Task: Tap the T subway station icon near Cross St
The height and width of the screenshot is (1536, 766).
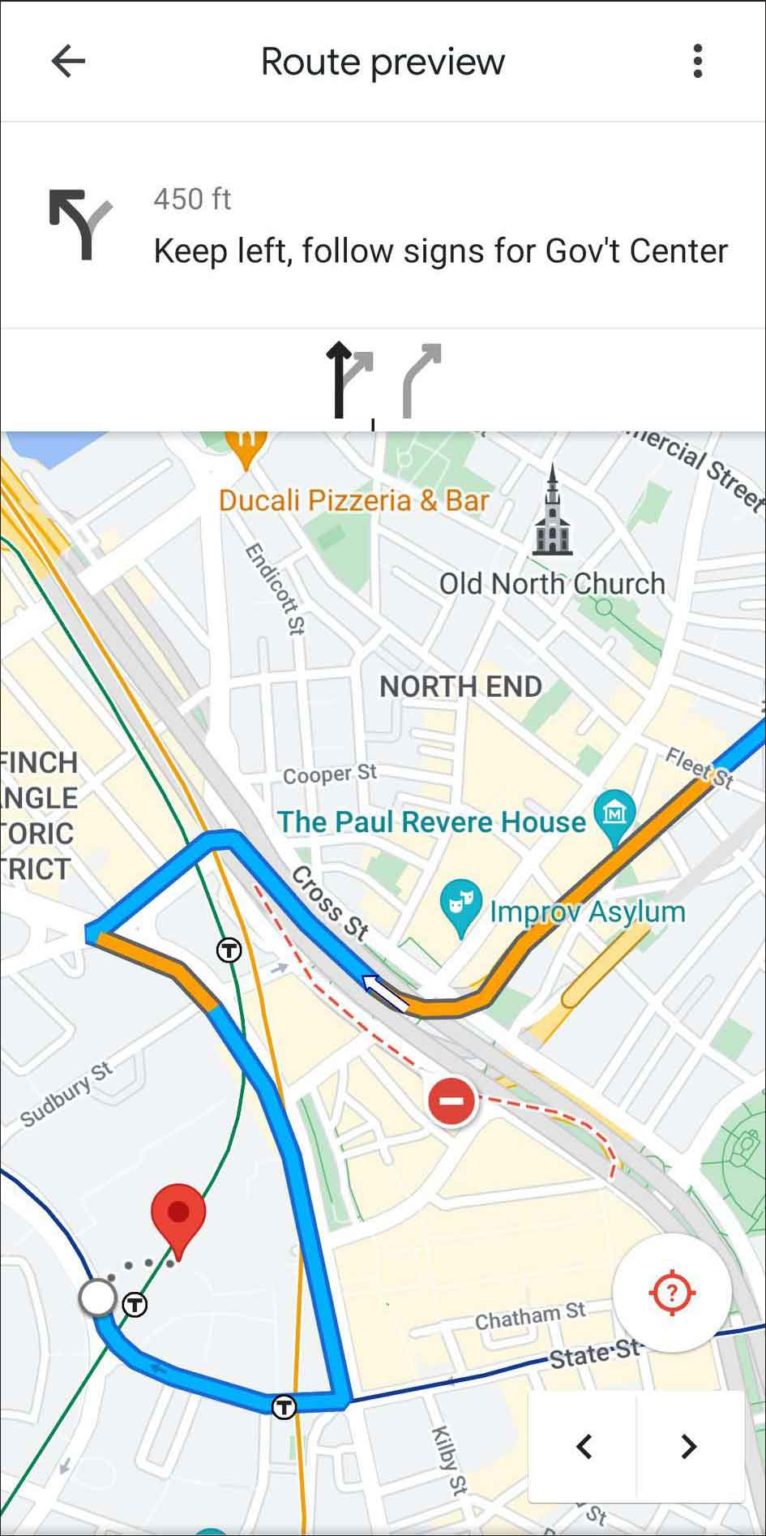Action: click(x=228, y=950)
